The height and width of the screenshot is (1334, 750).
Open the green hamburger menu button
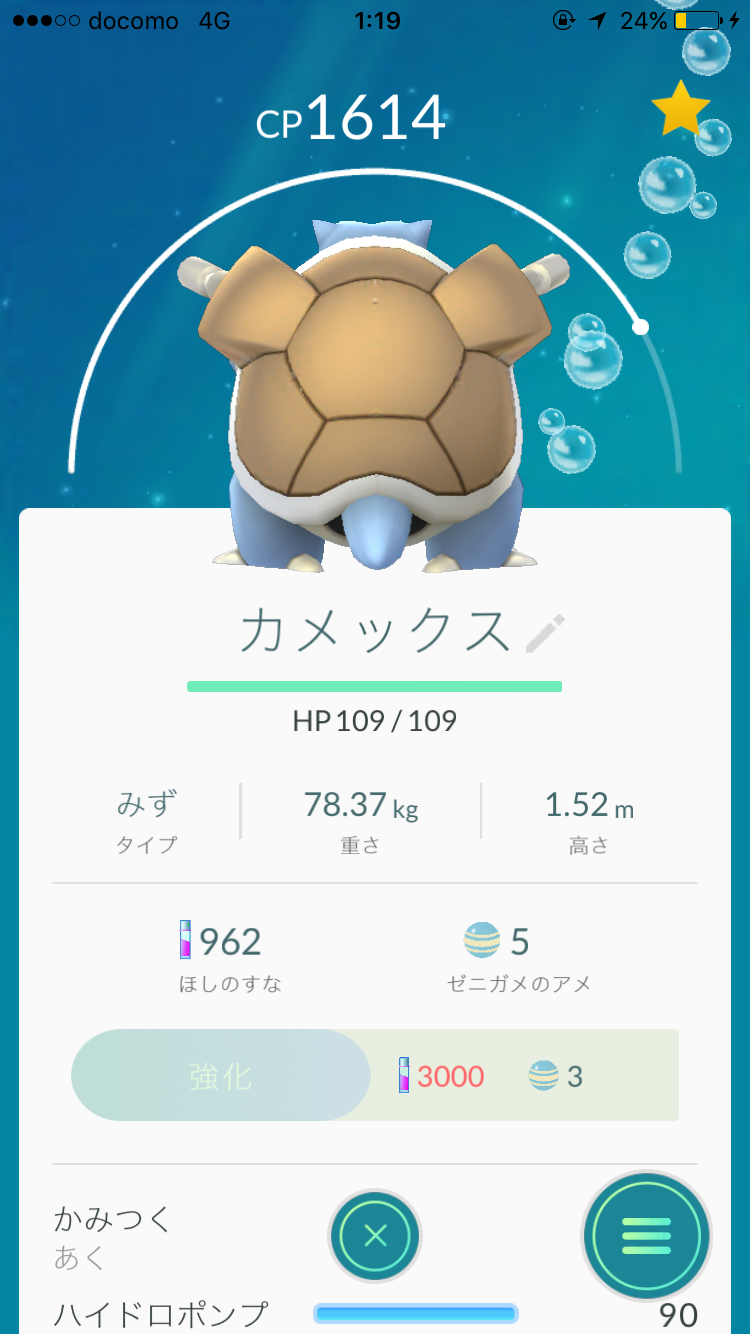coord(646,1236)
